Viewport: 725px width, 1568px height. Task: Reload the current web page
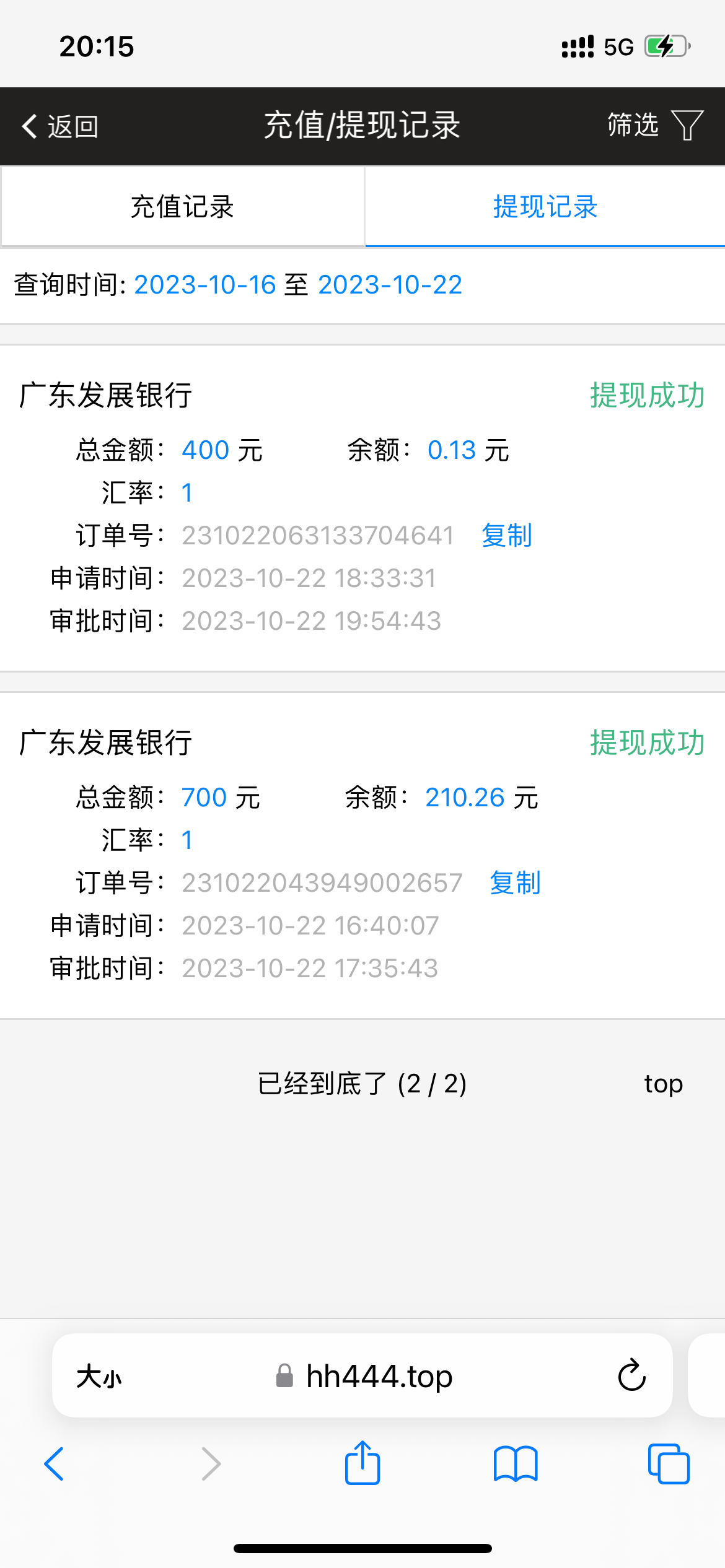click(631, 1376)
